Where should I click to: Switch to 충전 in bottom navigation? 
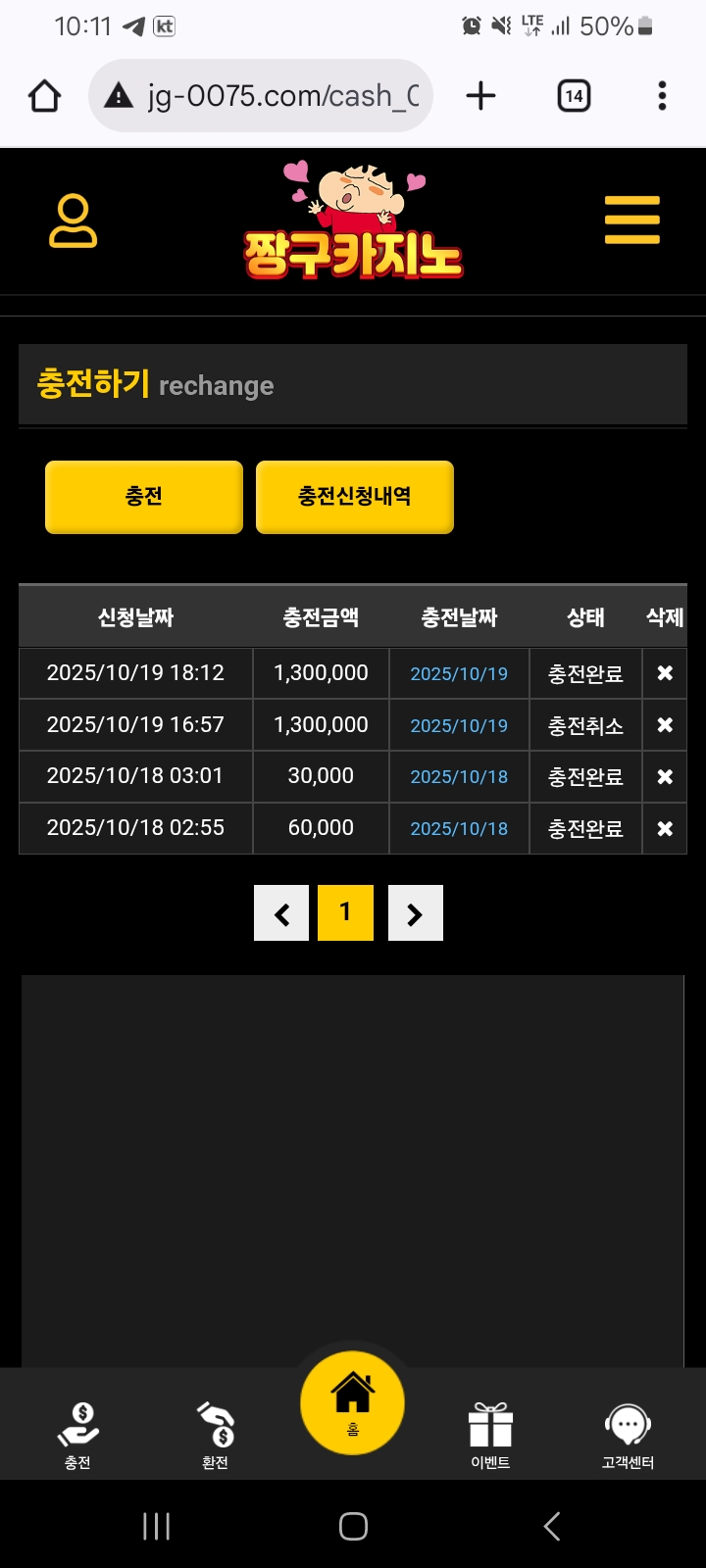pyautogui.click(x=77, y=1435)
